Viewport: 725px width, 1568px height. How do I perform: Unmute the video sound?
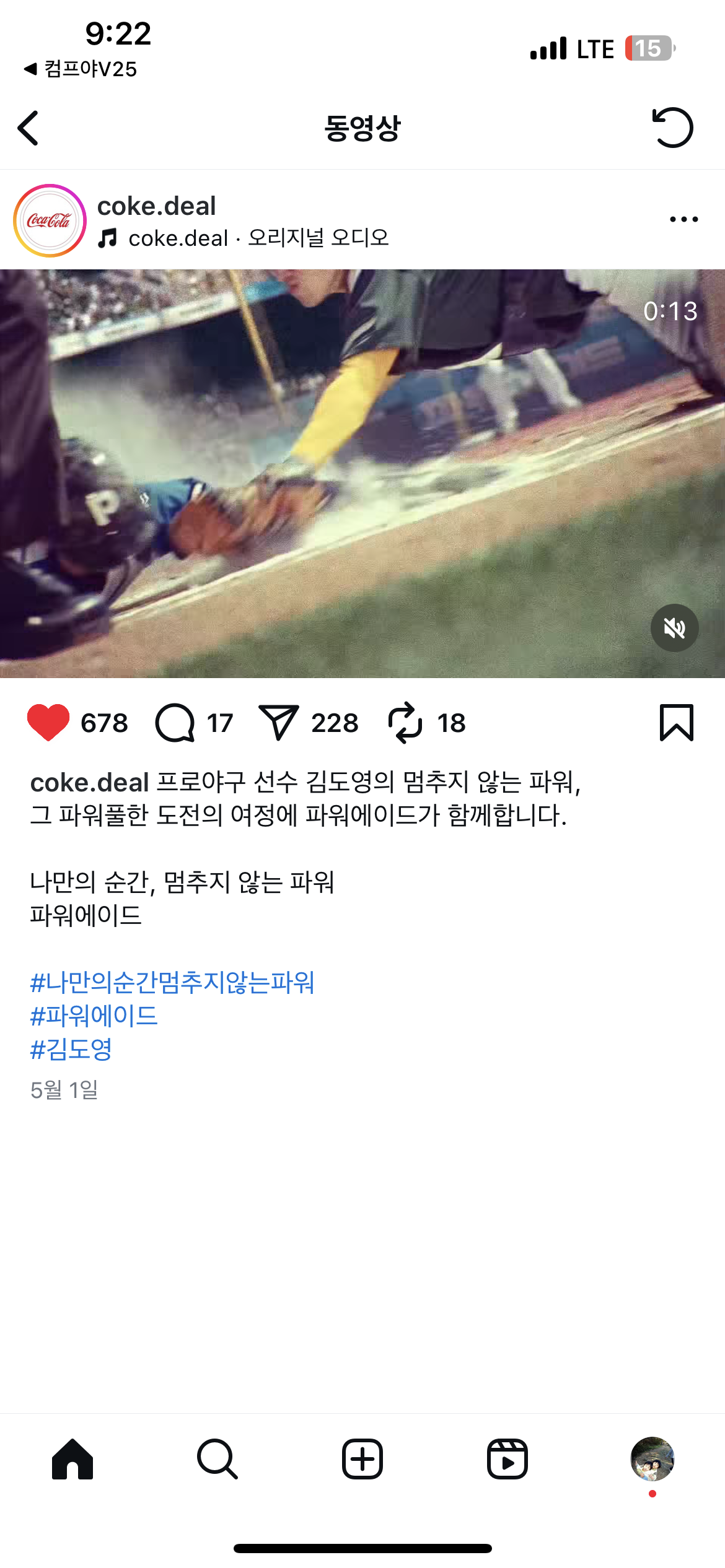(x=674, y=628)
